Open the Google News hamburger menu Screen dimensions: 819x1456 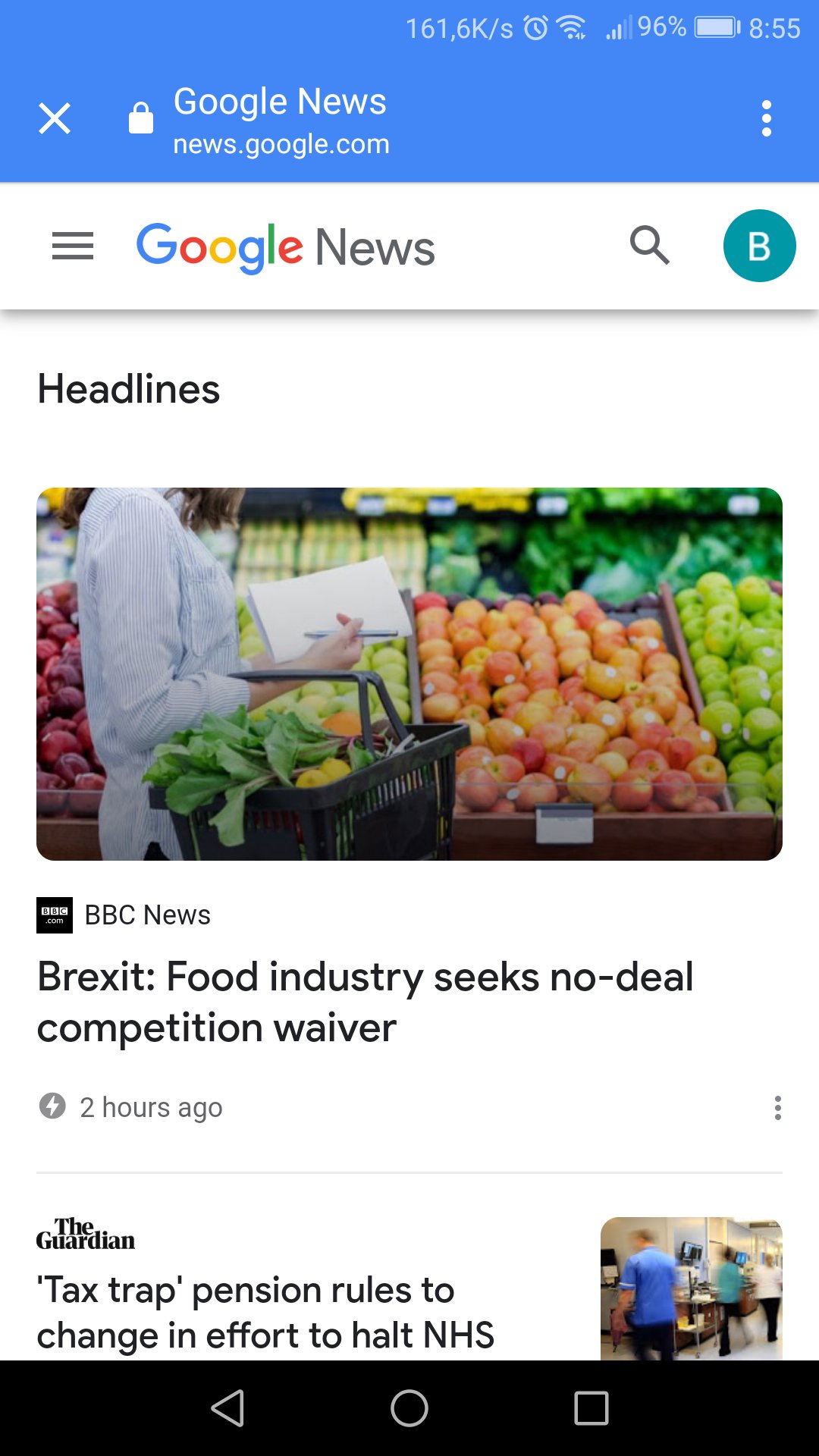(73, 246)
